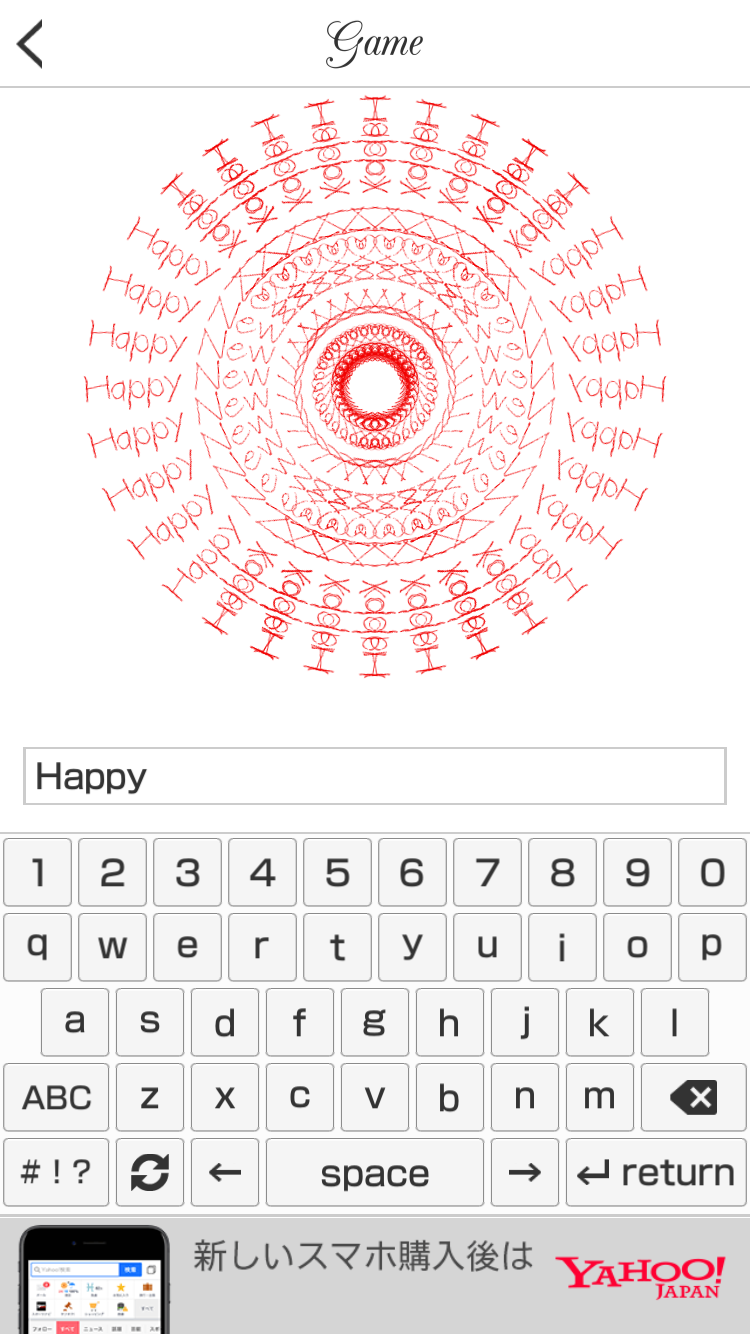This screenshot has height=1334, width=750.
Task: Go back using the top-left arrow
Action: (31, 44)
